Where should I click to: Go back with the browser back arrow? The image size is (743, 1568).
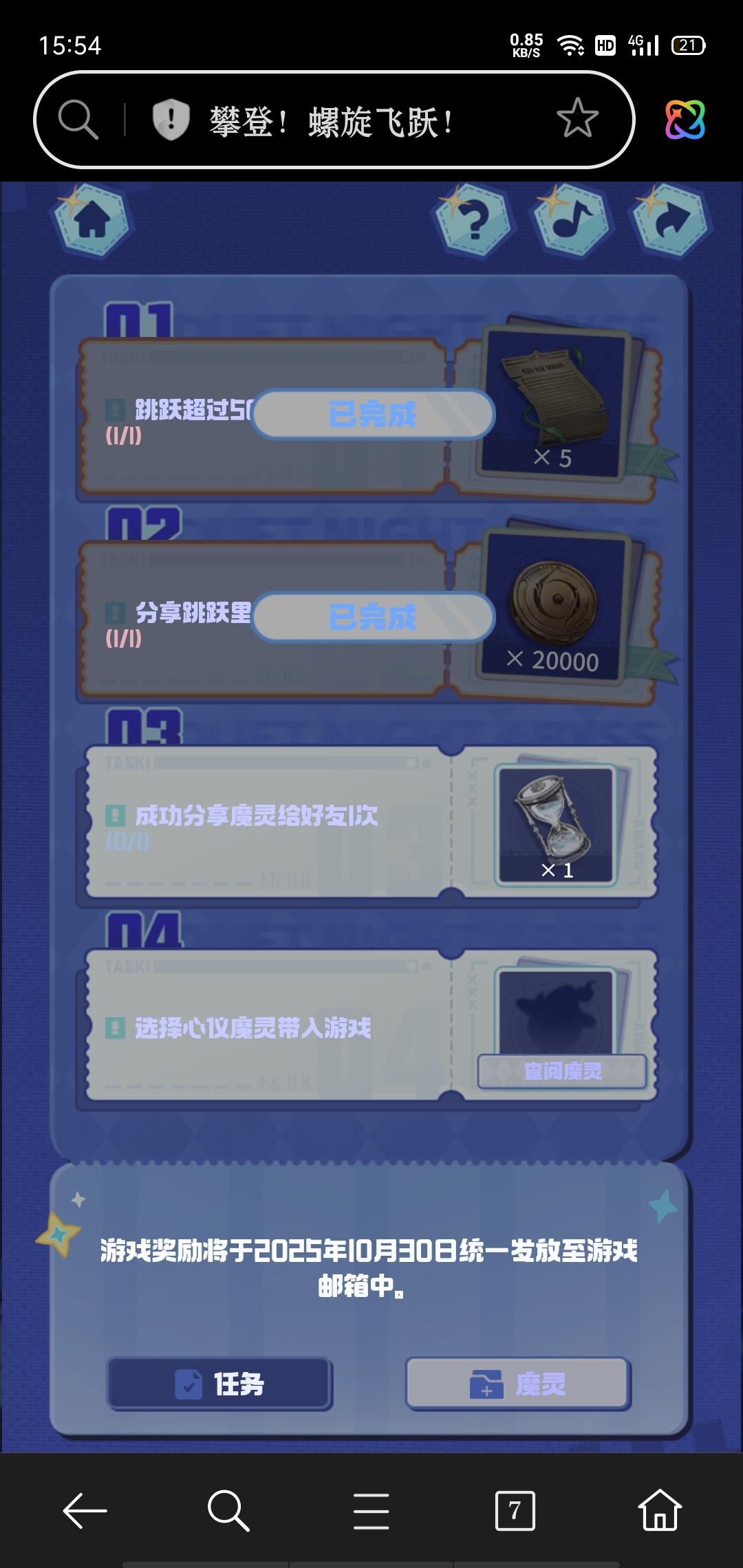pos(85,1511)
